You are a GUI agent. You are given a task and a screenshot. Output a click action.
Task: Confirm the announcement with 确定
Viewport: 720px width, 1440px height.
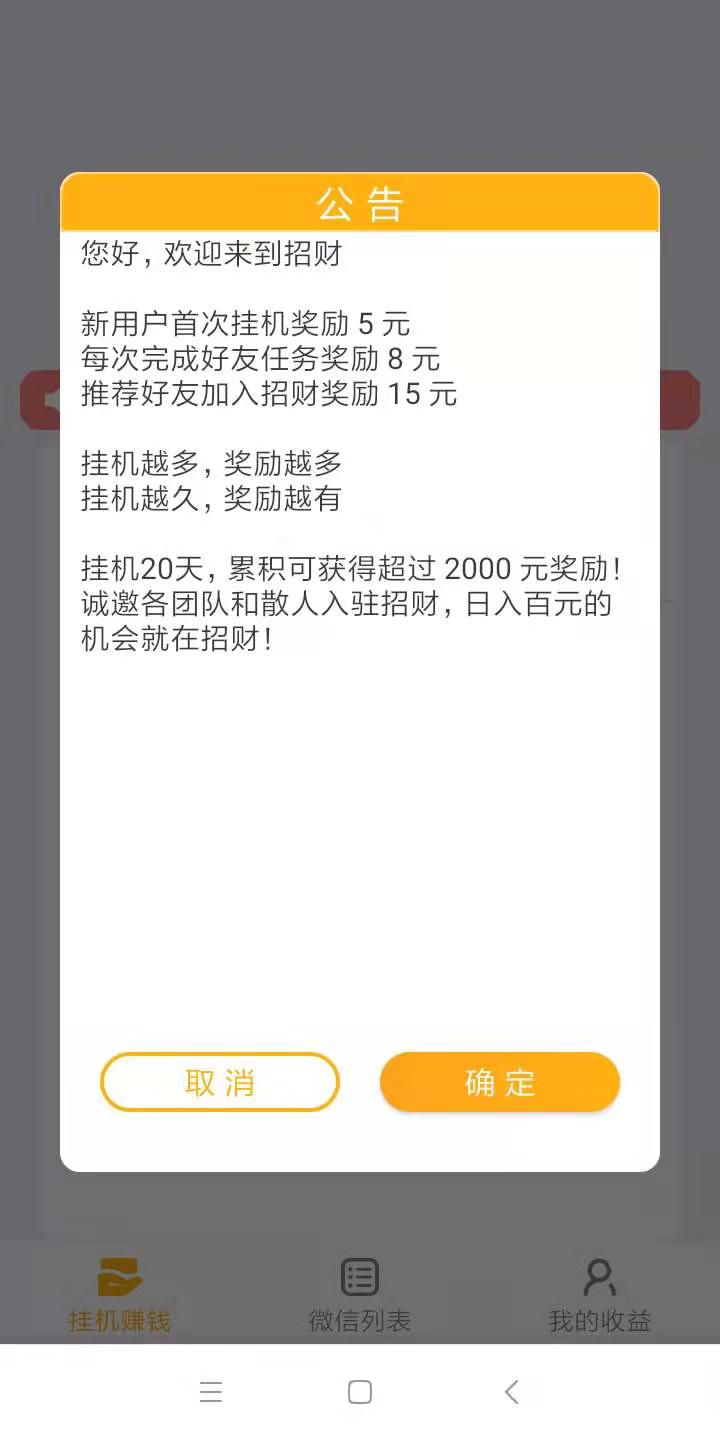[x=499, y=1082]
